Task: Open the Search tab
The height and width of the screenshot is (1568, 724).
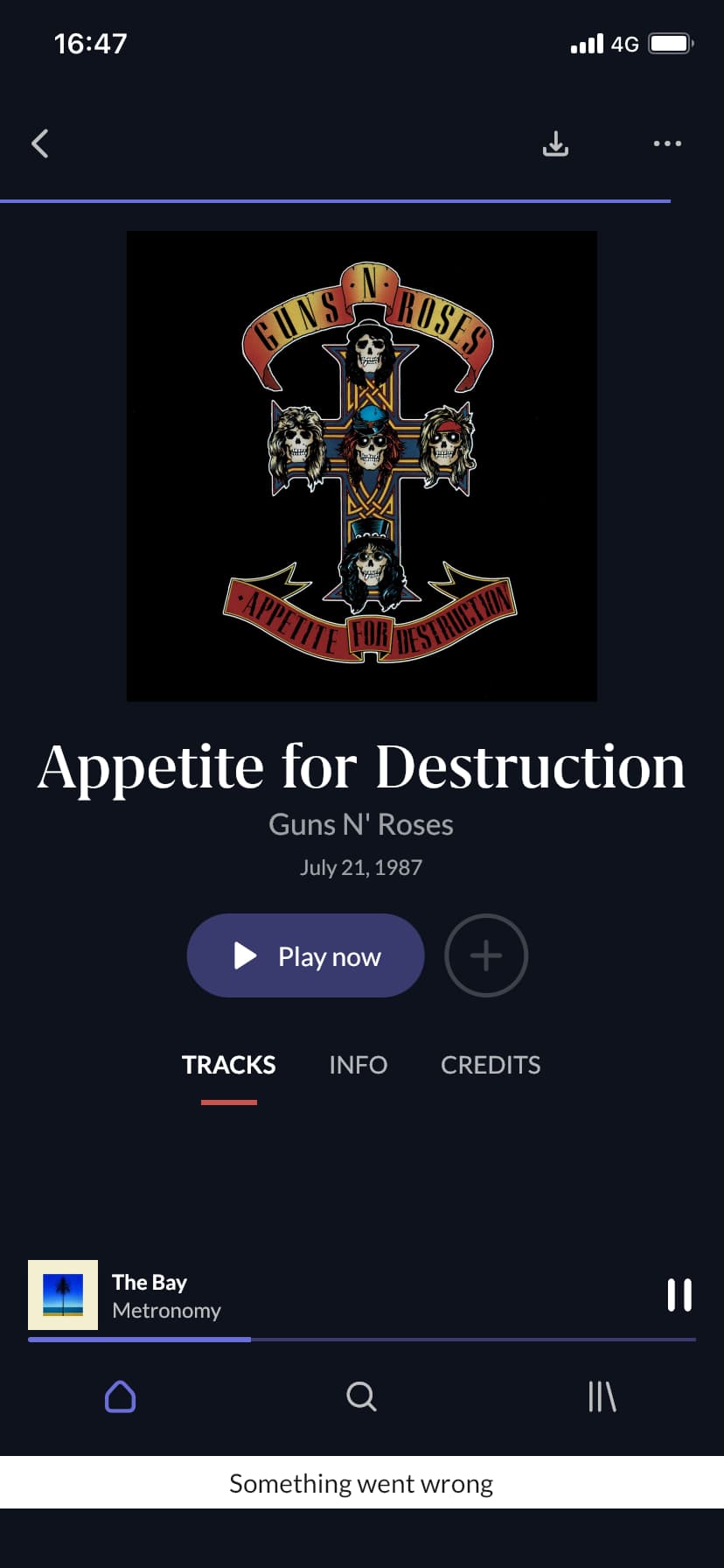Action: [x=361, y=1396]
